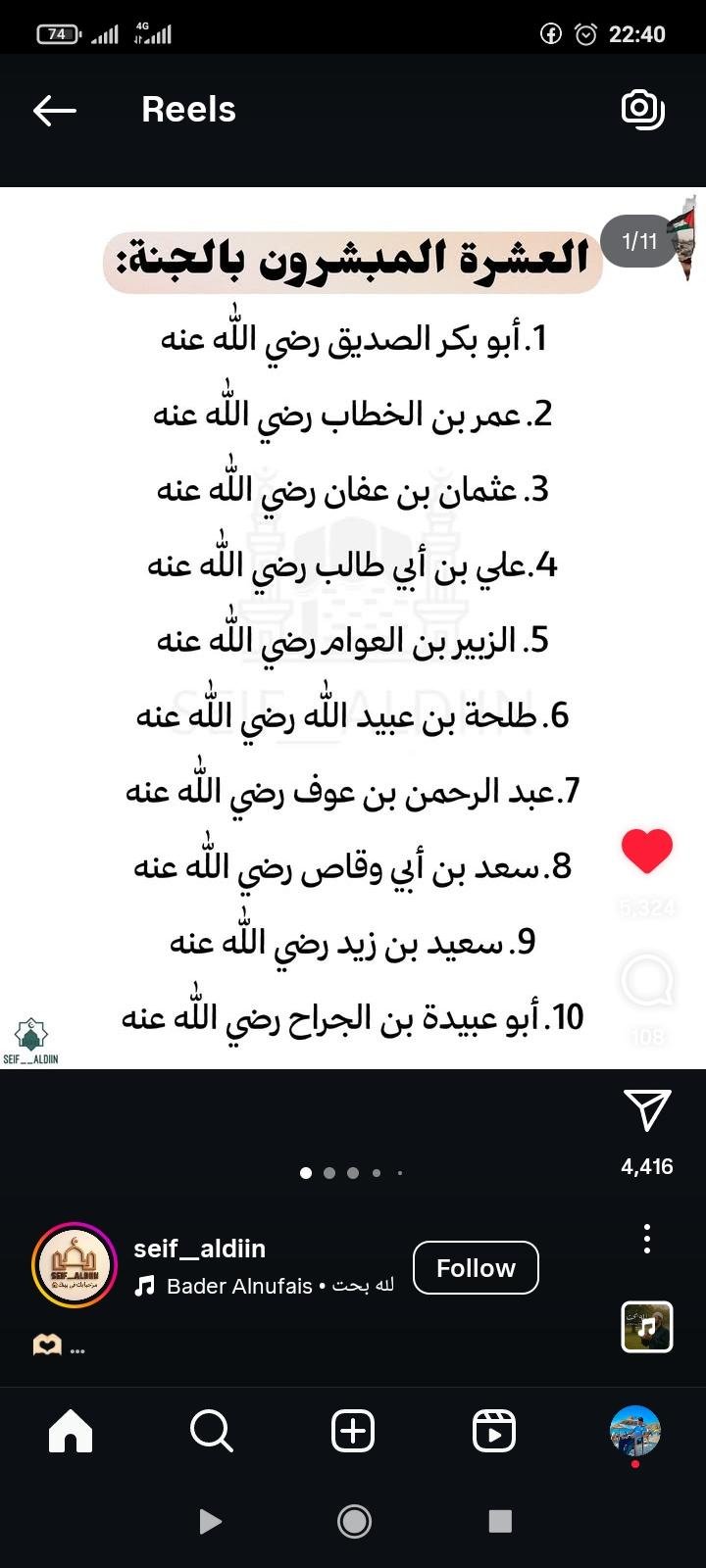View the seif_aldiin username profile
The height and width of the screenshot is (1568, 706).
coord(200,1249)
